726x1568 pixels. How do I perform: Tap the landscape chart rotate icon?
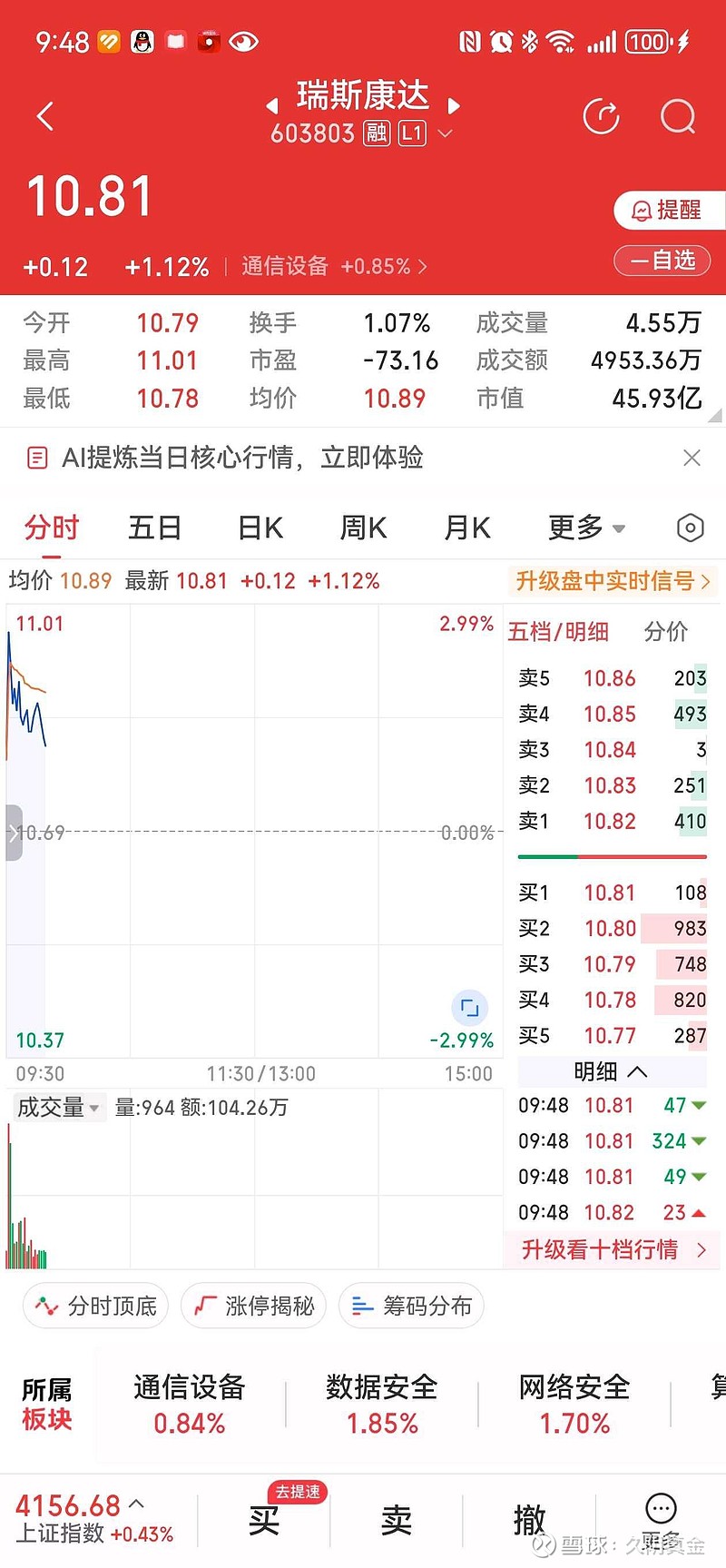coord(468,1008)
